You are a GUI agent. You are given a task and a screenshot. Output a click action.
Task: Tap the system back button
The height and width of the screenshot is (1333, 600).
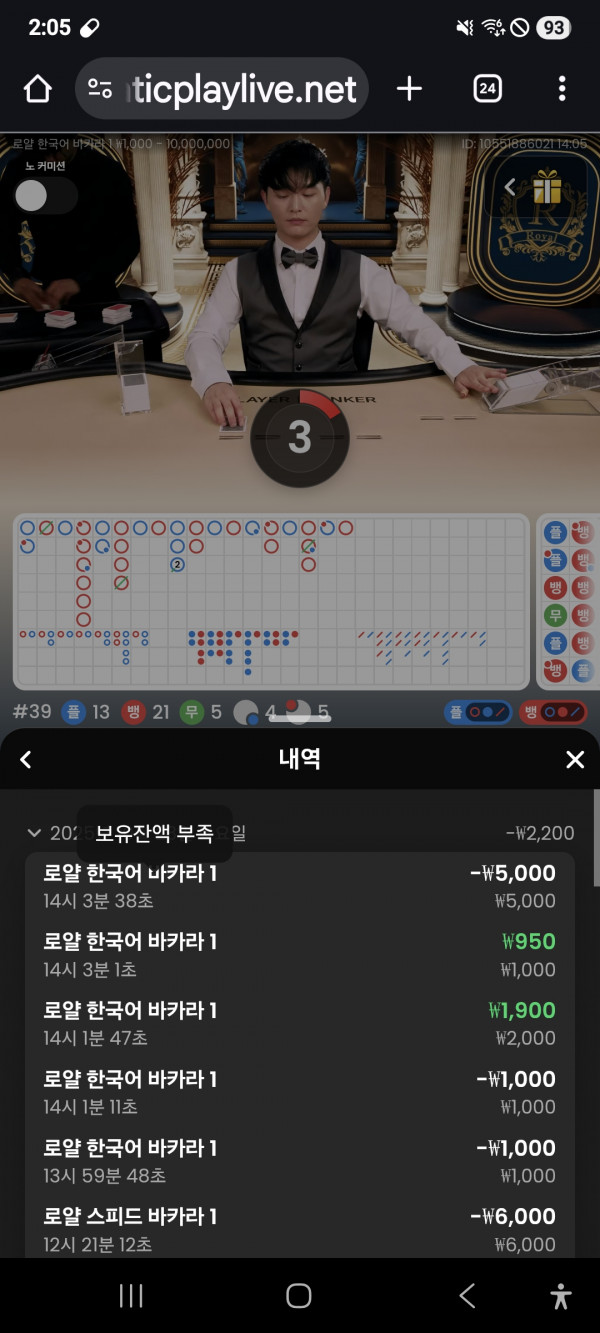click(x=467, y=1296)
